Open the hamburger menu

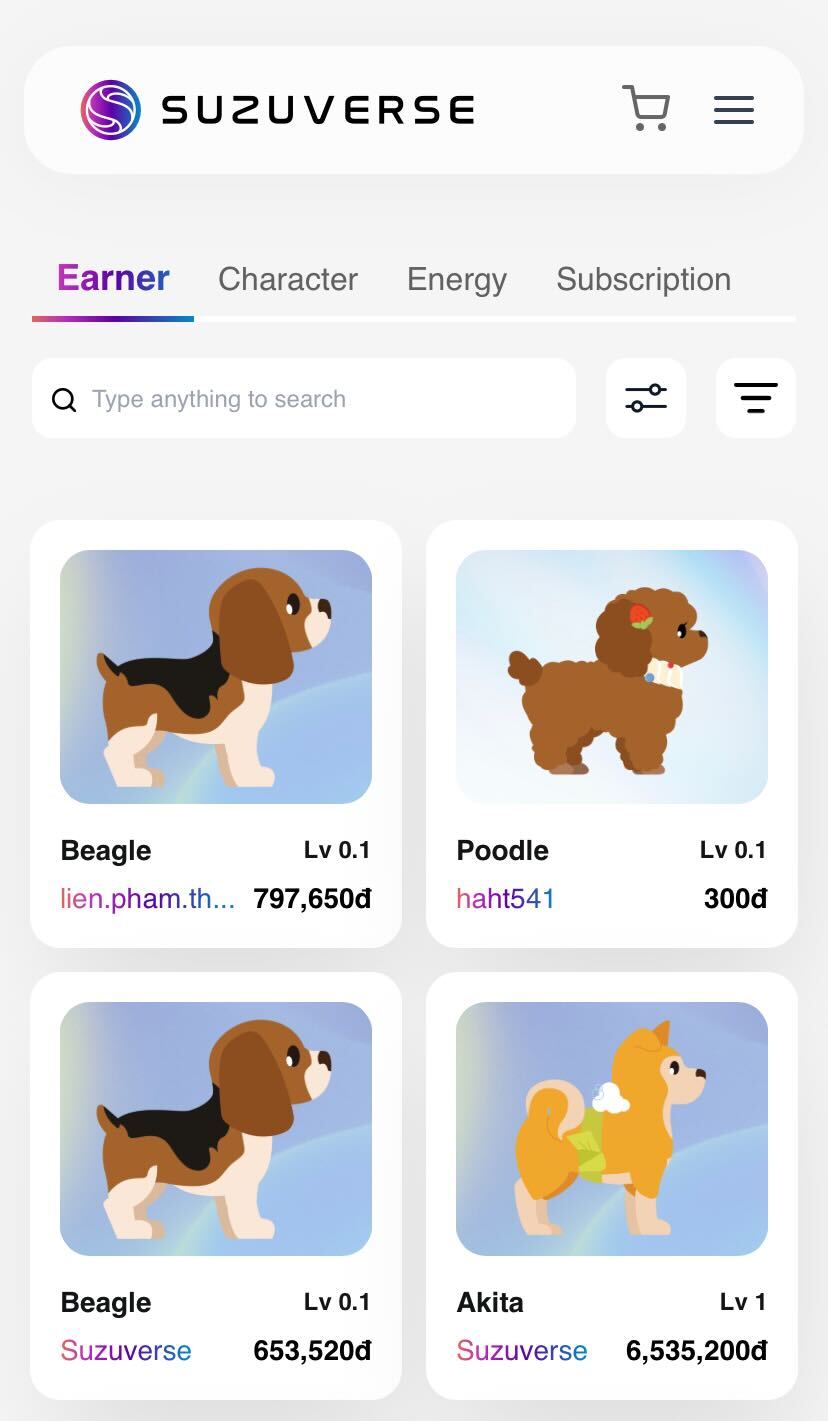point(733,109)
